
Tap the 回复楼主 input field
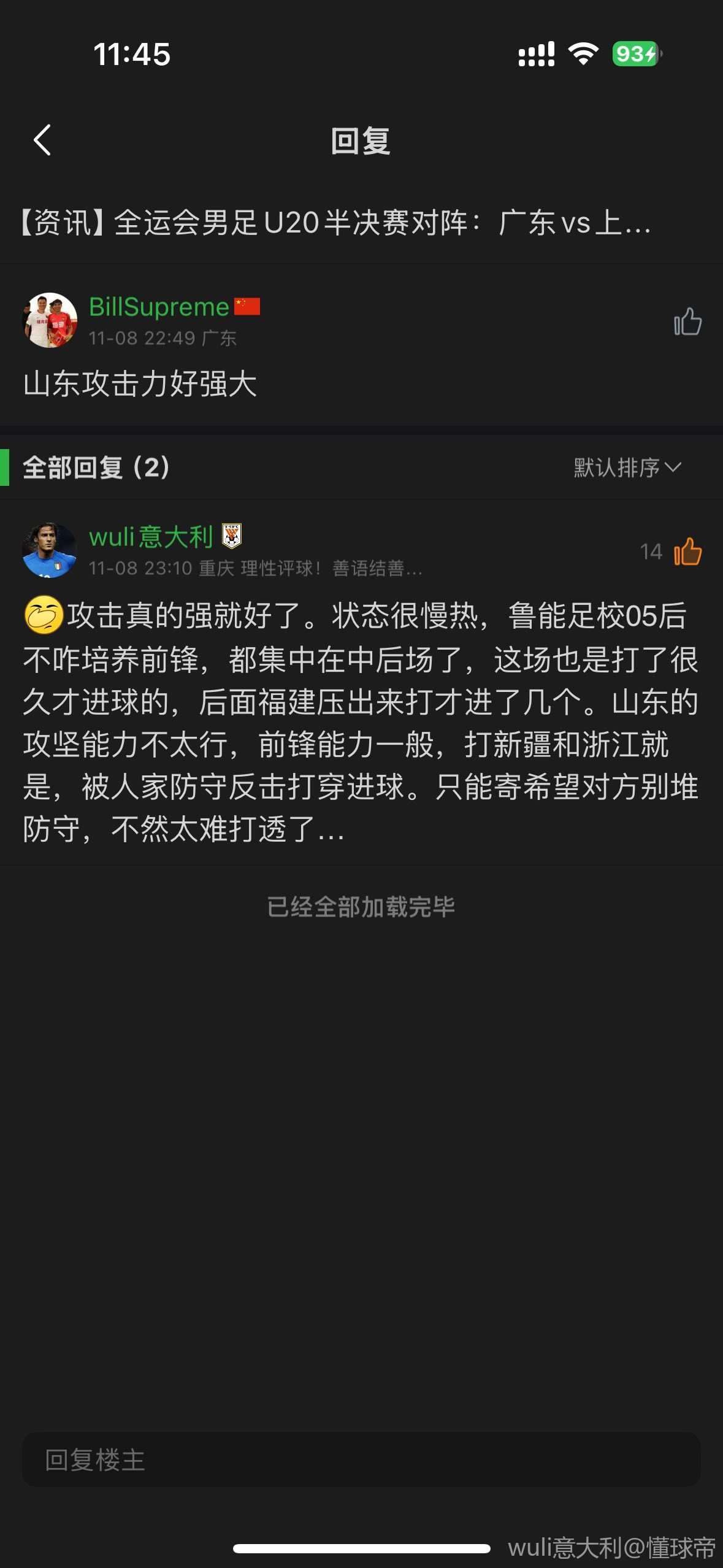(x=361, y=1459)
